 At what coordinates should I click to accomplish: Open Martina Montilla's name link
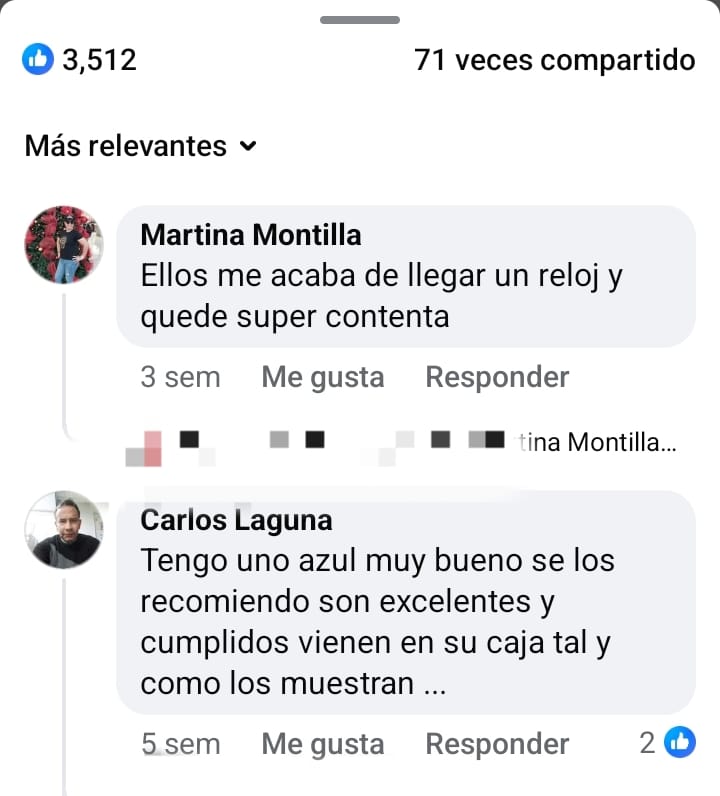(x=251, y=235)
